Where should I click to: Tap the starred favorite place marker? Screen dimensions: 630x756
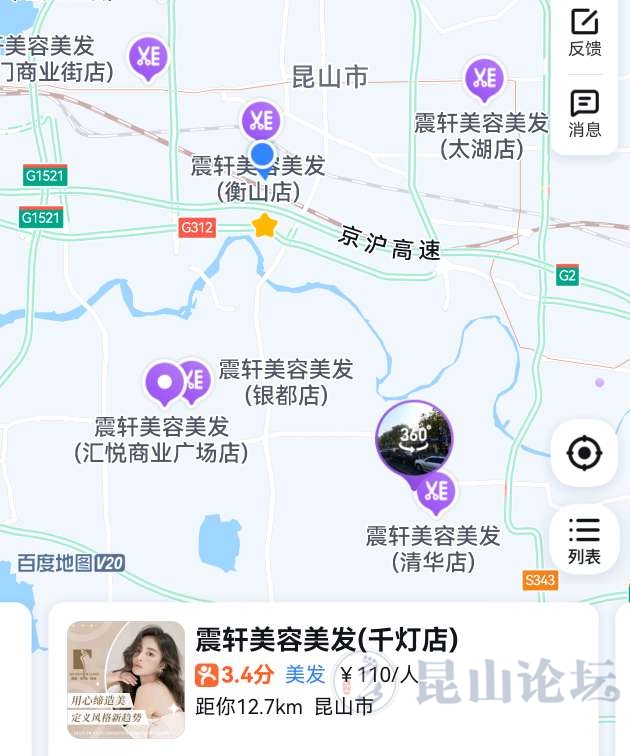click(x=264, y=226)
